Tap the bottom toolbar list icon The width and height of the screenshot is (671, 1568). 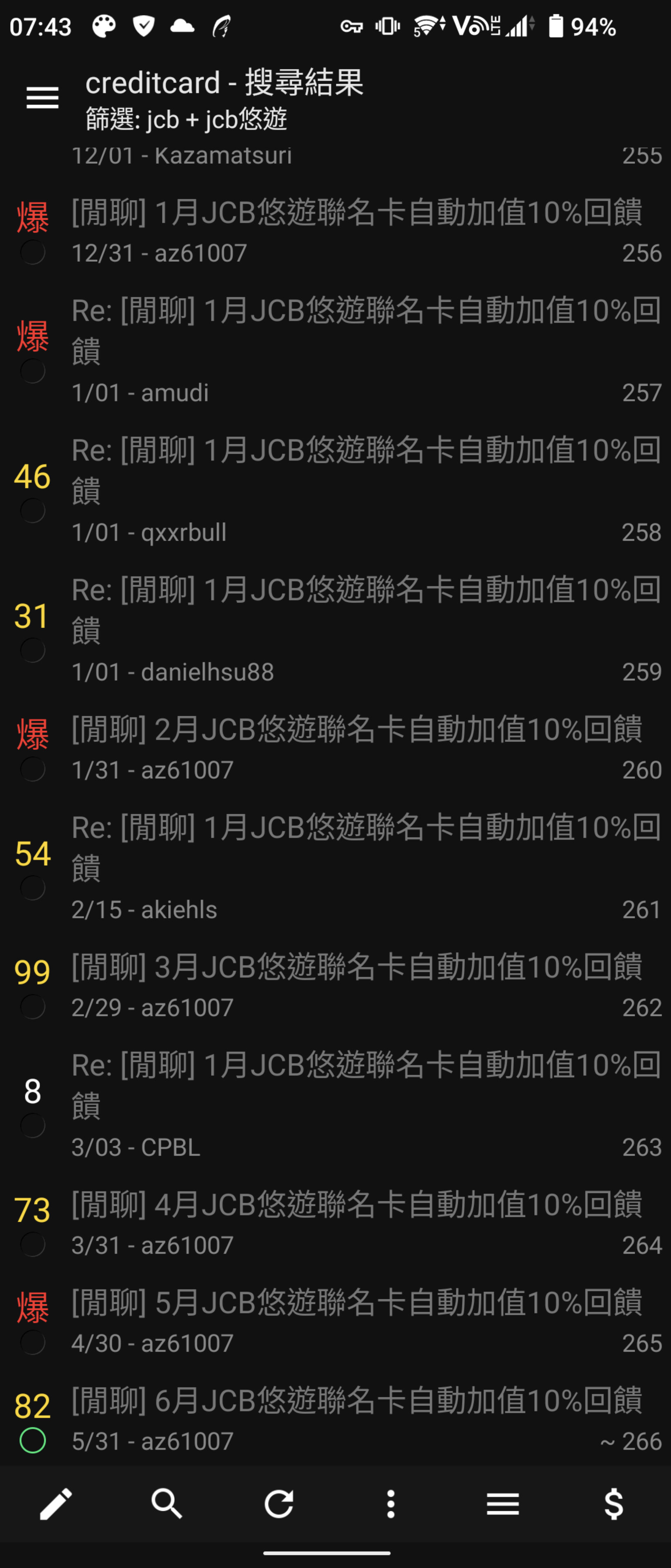(503, 1504)
